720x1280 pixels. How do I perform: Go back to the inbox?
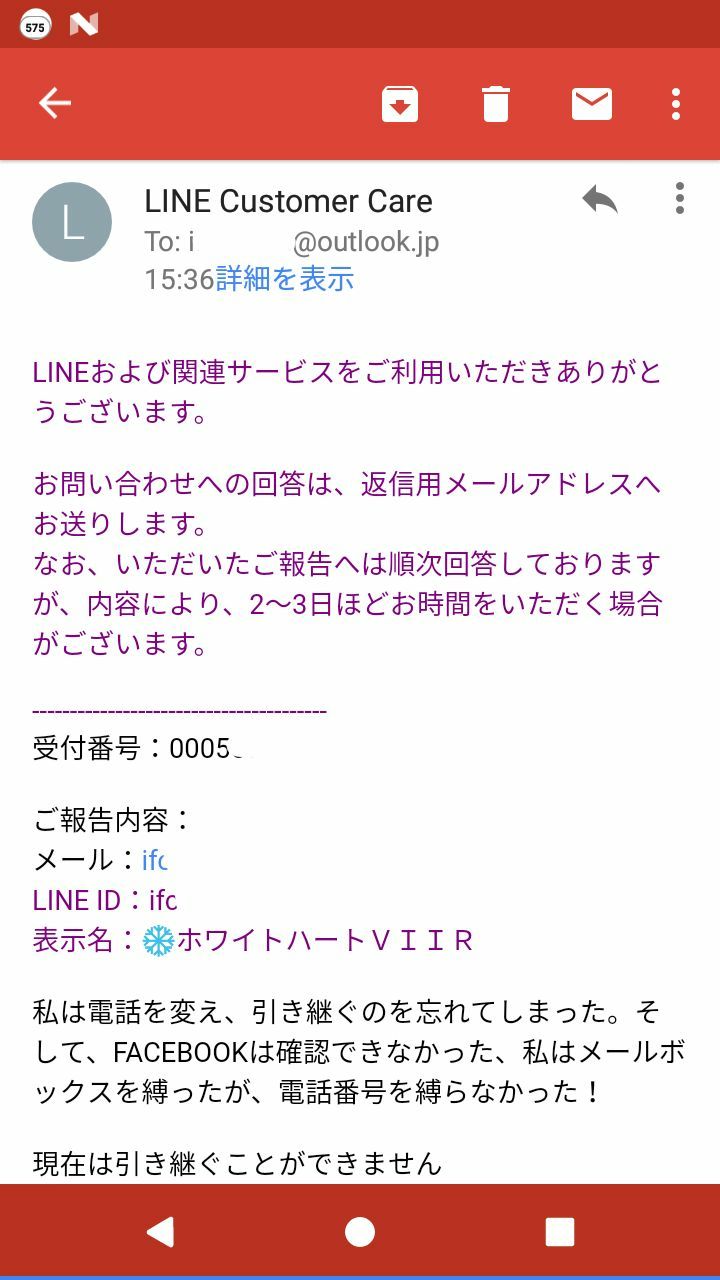[x=54, y=103]
